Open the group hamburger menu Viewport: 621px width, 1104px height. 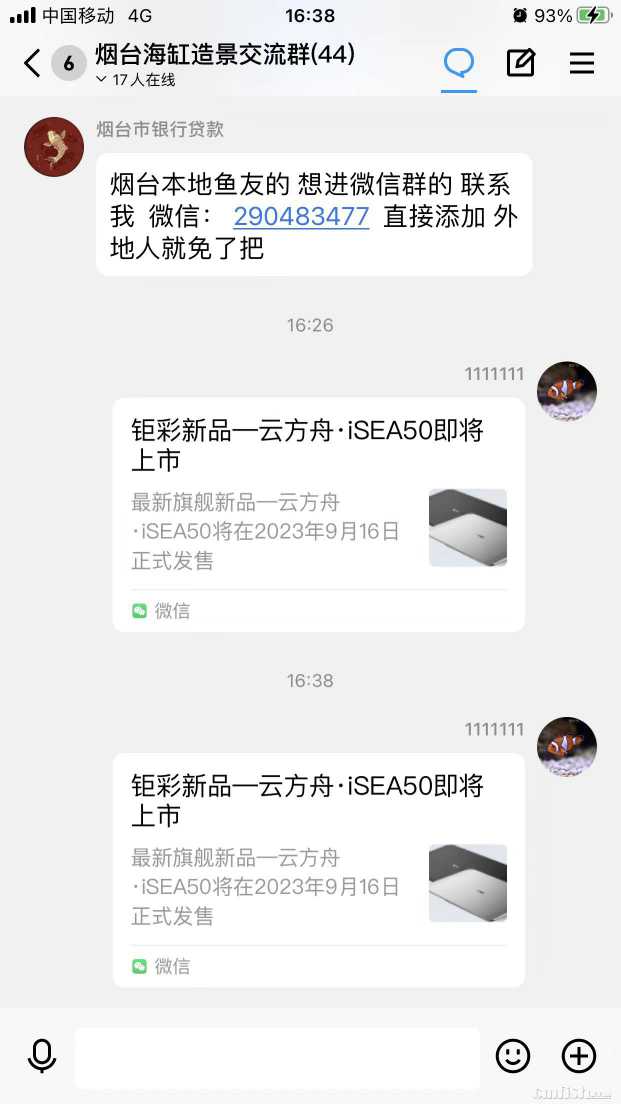pyautogui.click(x=582, y=63)
